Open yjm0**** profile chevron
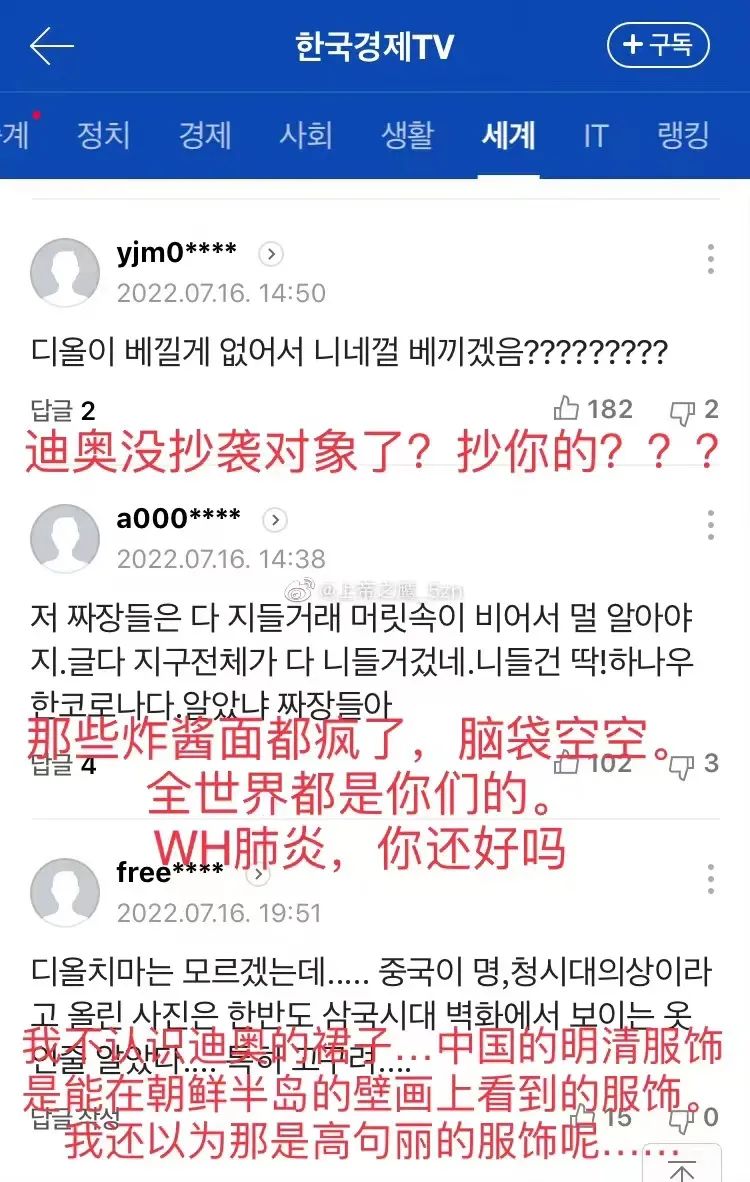This screenshot has width=750, height=1182. [271, 254]
